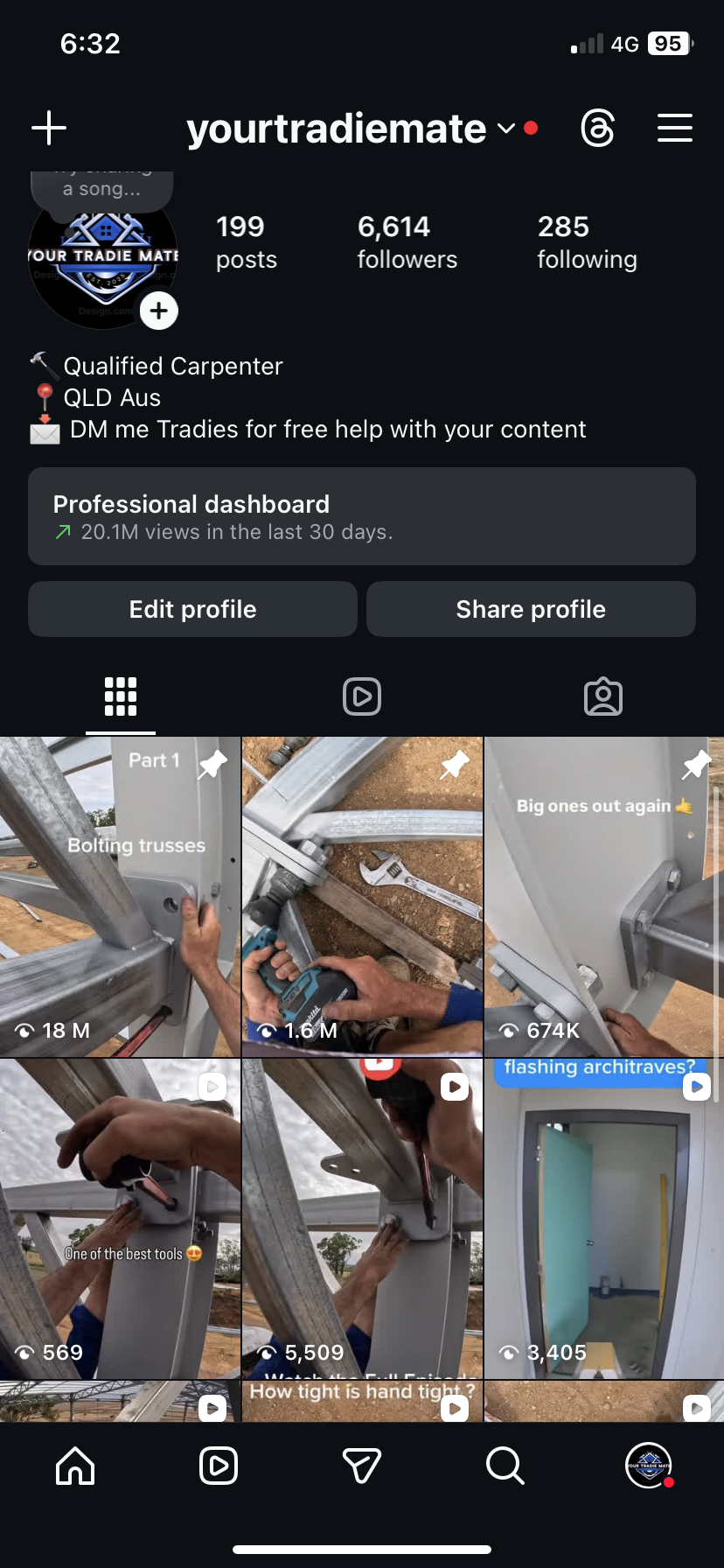
Task: Open the hamburger menu
Action: [x=675, y=128]
